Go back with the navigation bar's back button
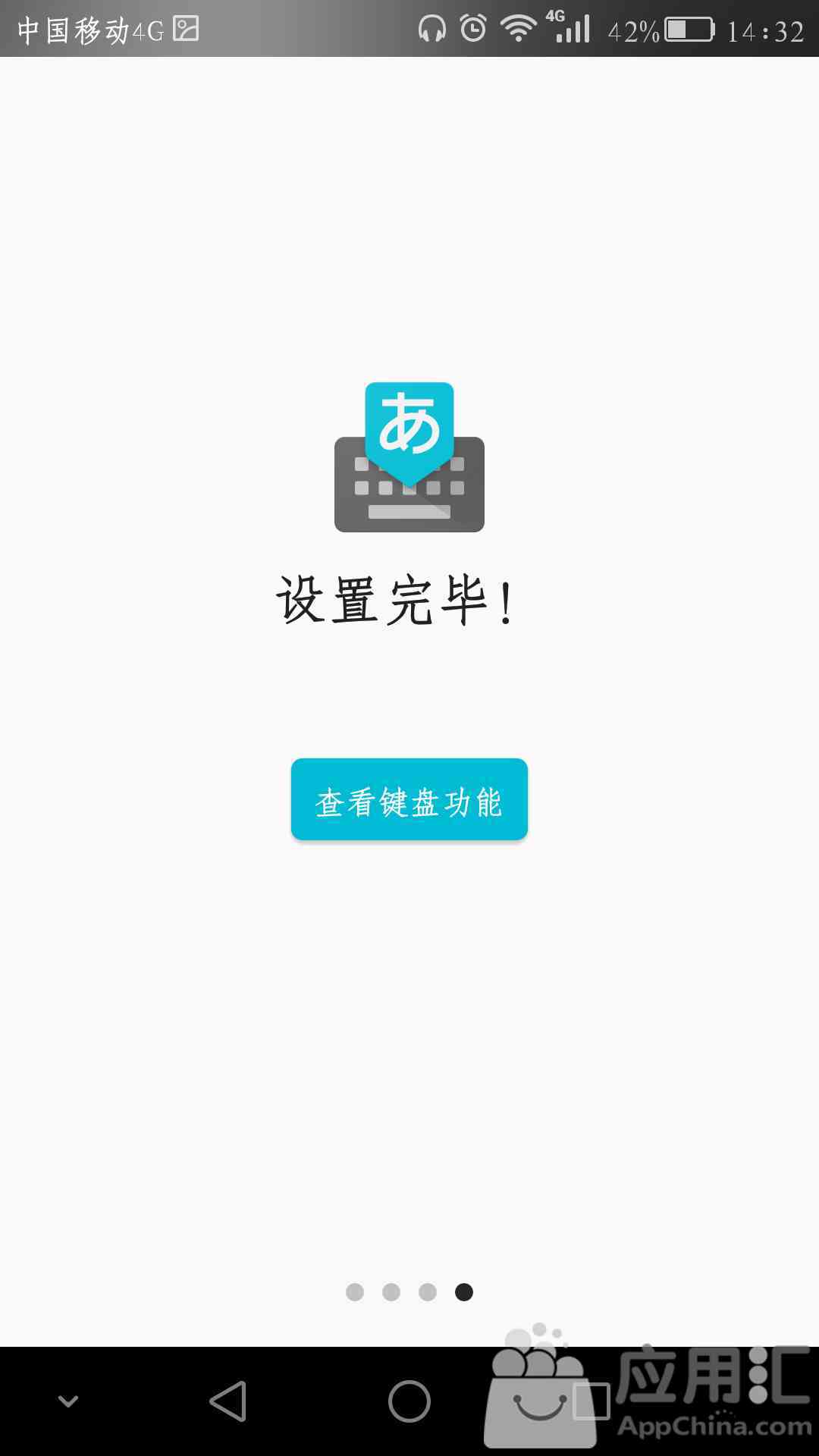819x1456 pixels. (227, 1401)
